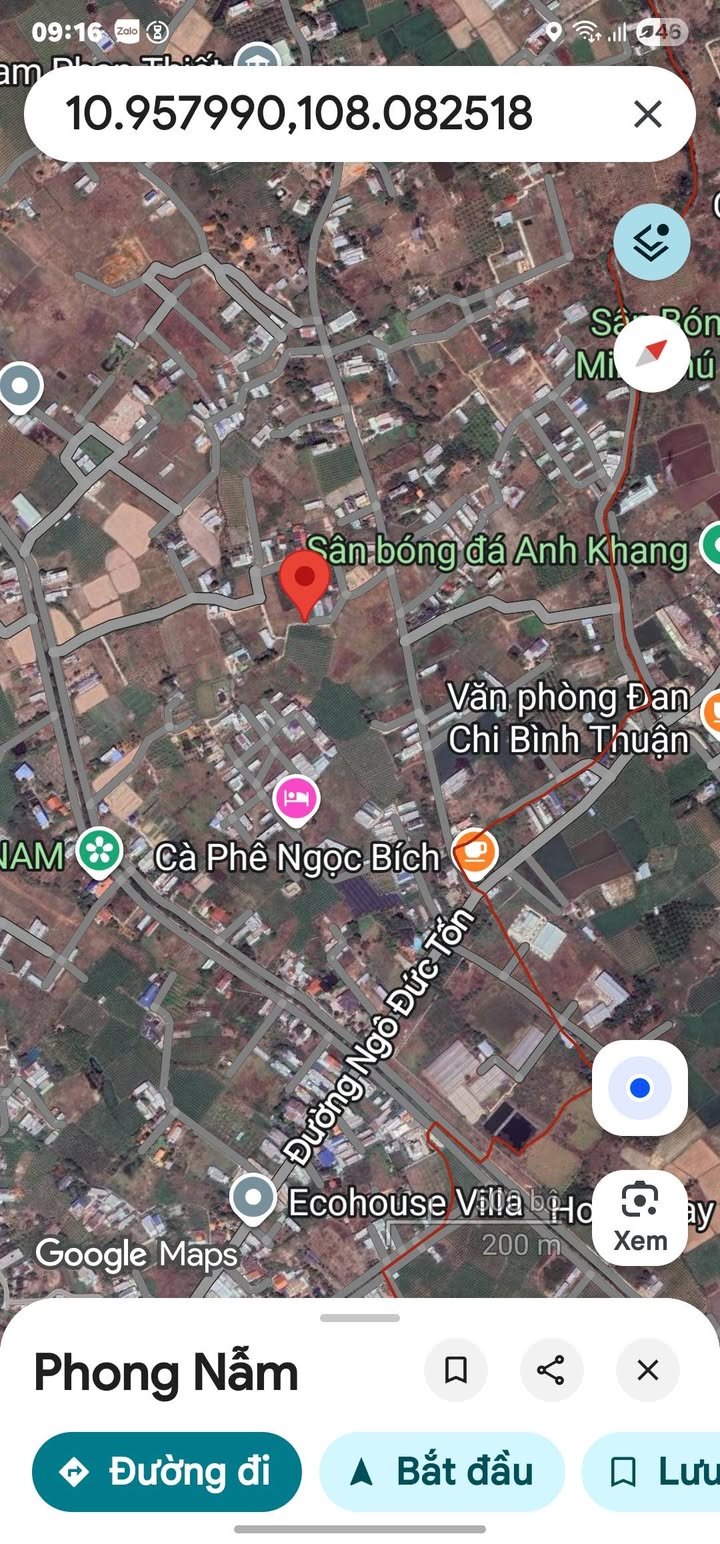Open the map layers selector

pyautogui.click(x=652, y=241)
